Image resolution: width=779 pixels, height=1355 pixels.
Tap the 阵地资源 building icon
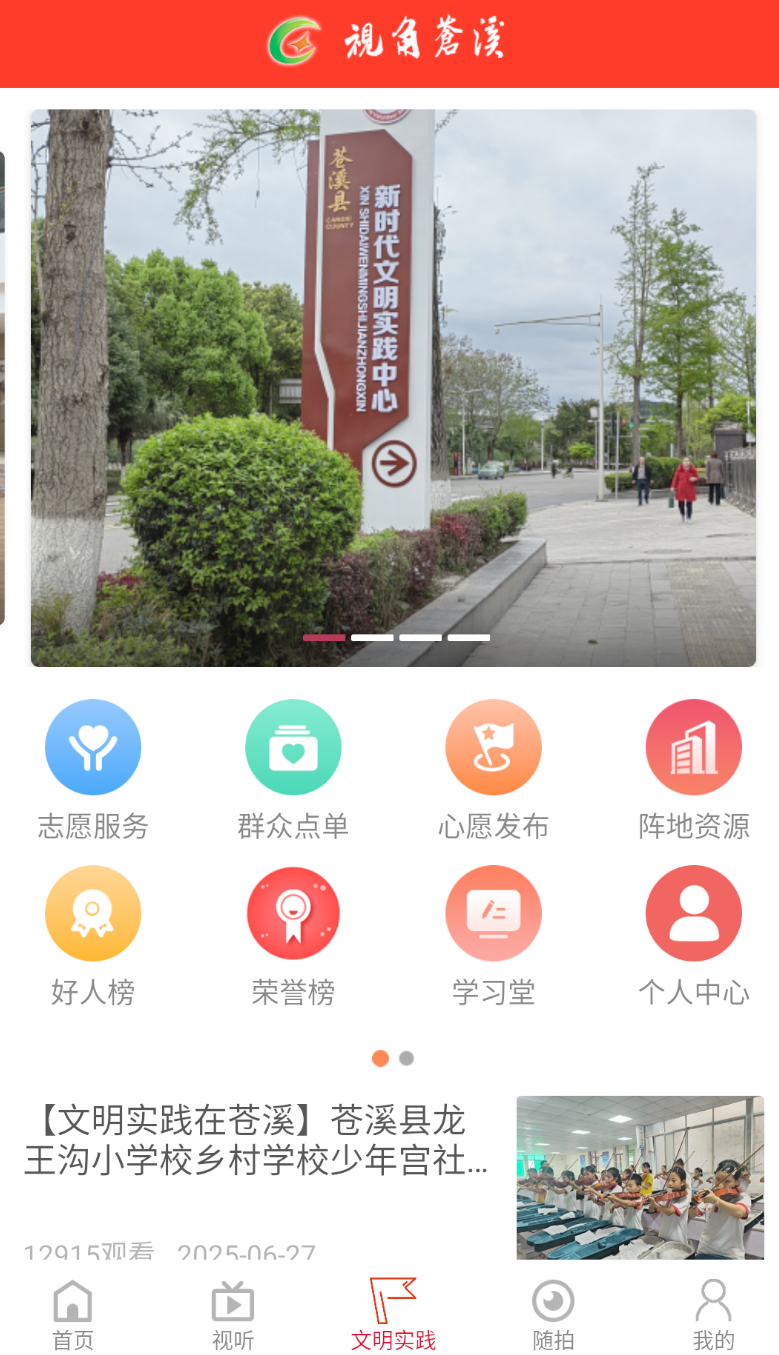[693, 747]
